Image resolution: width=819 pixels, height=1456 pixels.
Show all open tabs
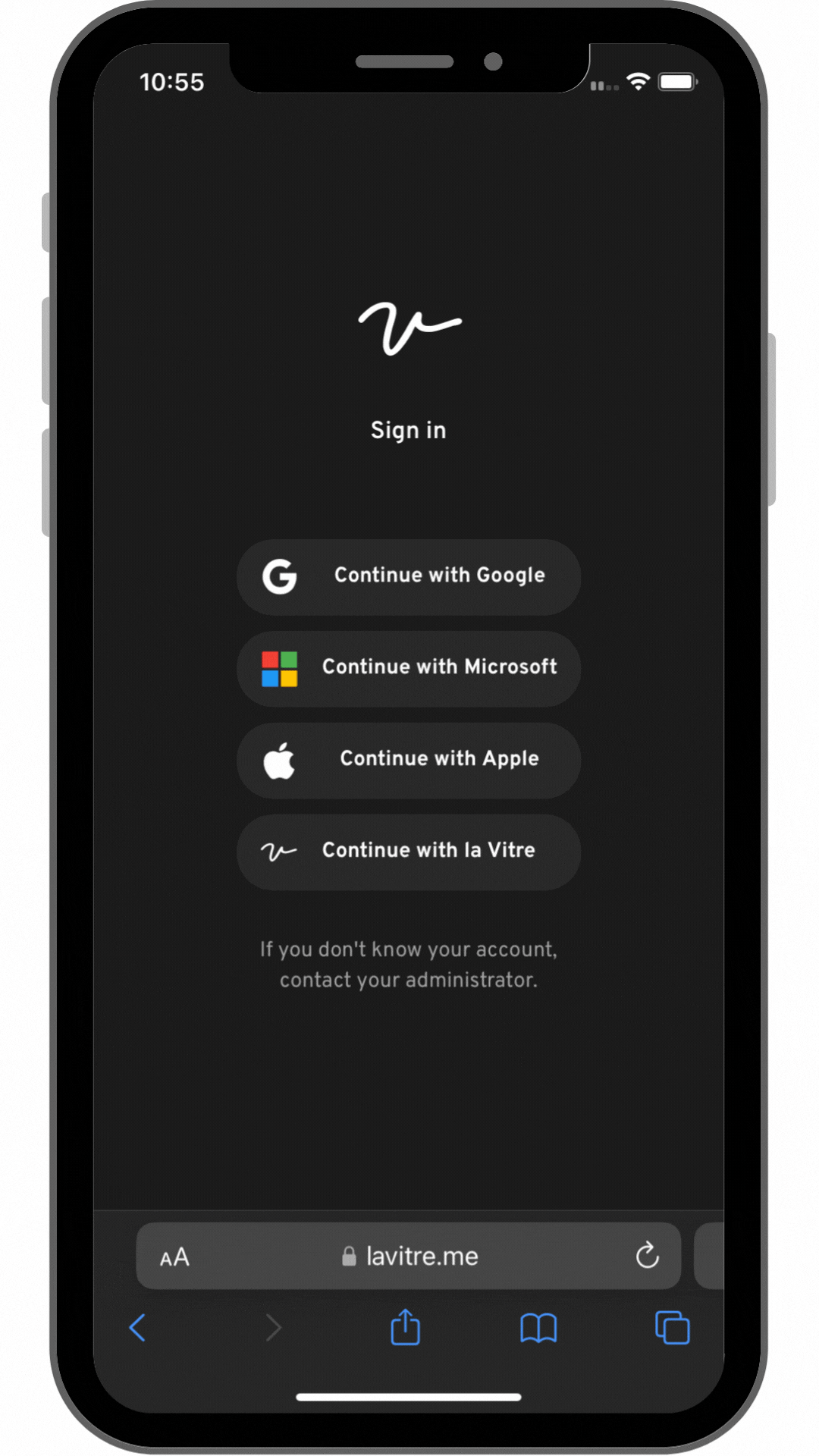pos(672,1328)
